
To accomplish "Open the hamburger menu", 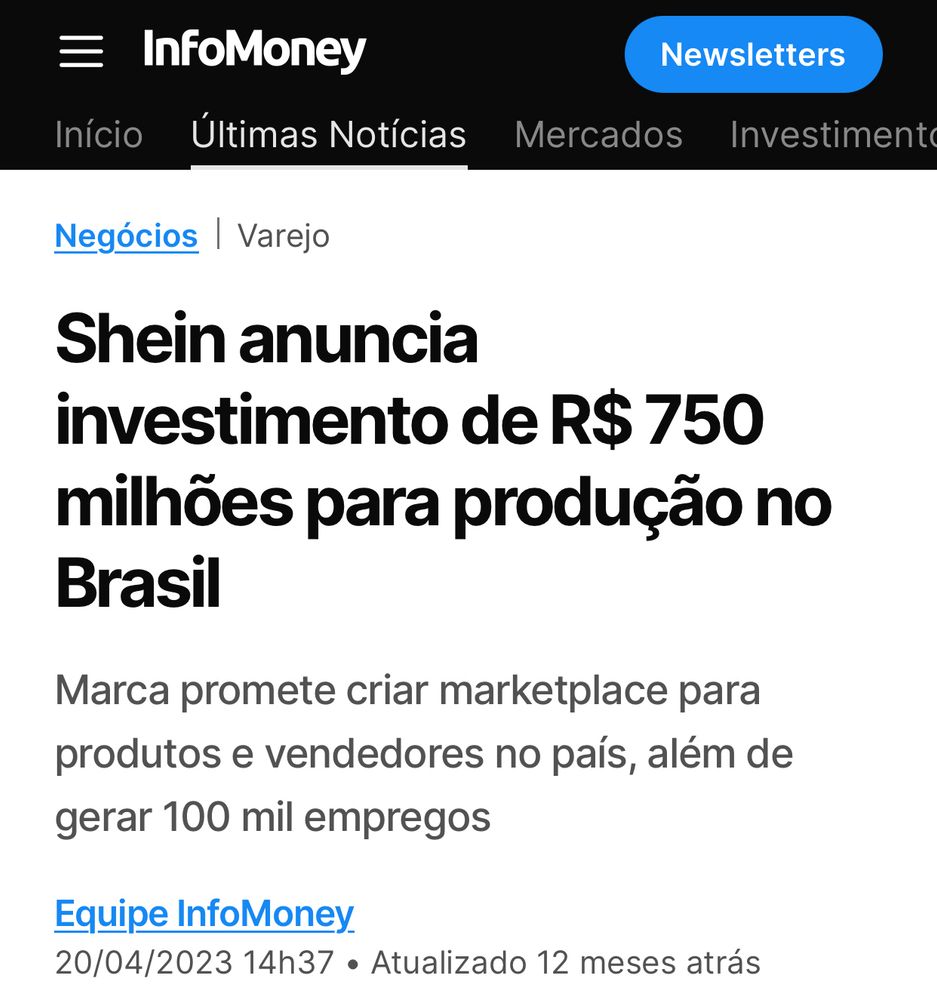I will pyautogui.click(x=81, y=52).
